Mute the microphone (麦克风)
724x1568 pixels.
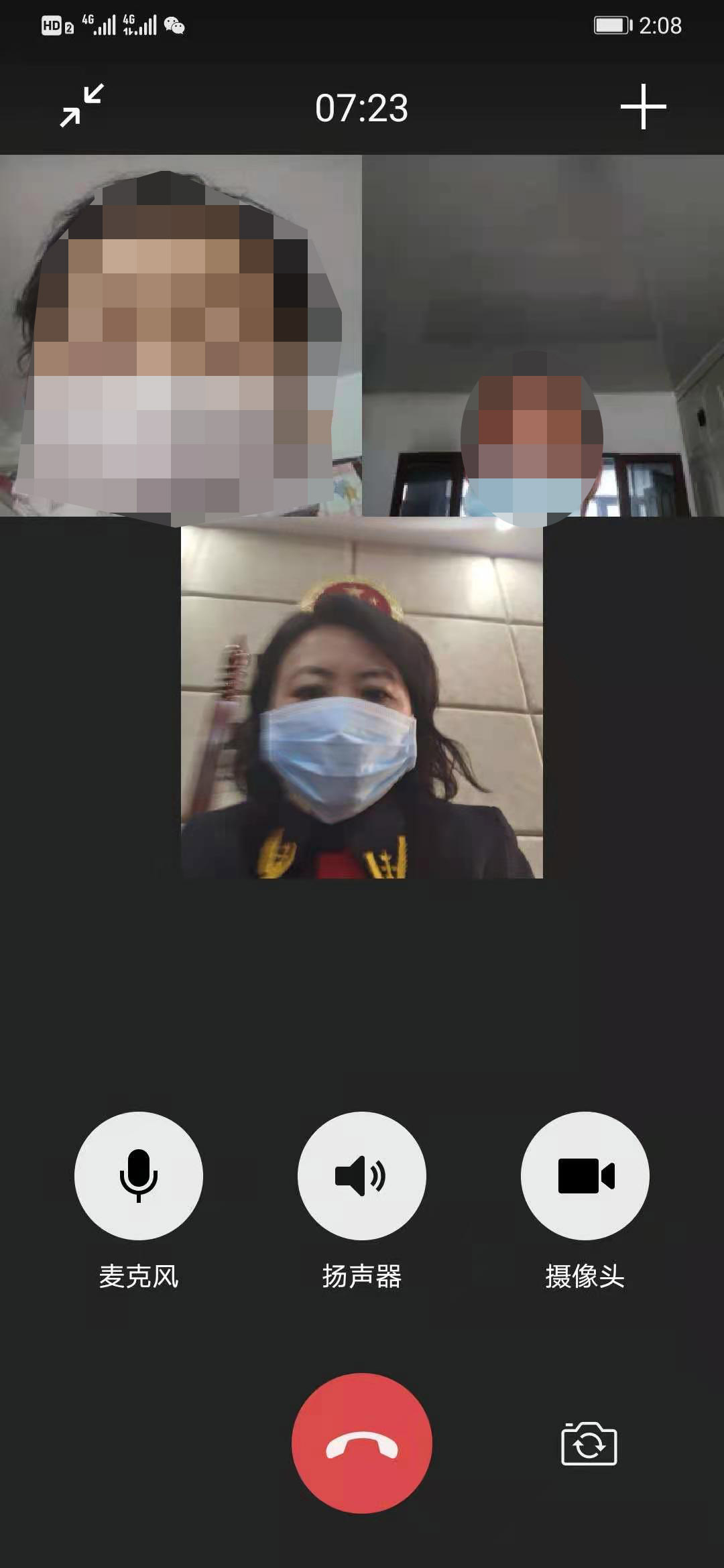coord(139,1175)
